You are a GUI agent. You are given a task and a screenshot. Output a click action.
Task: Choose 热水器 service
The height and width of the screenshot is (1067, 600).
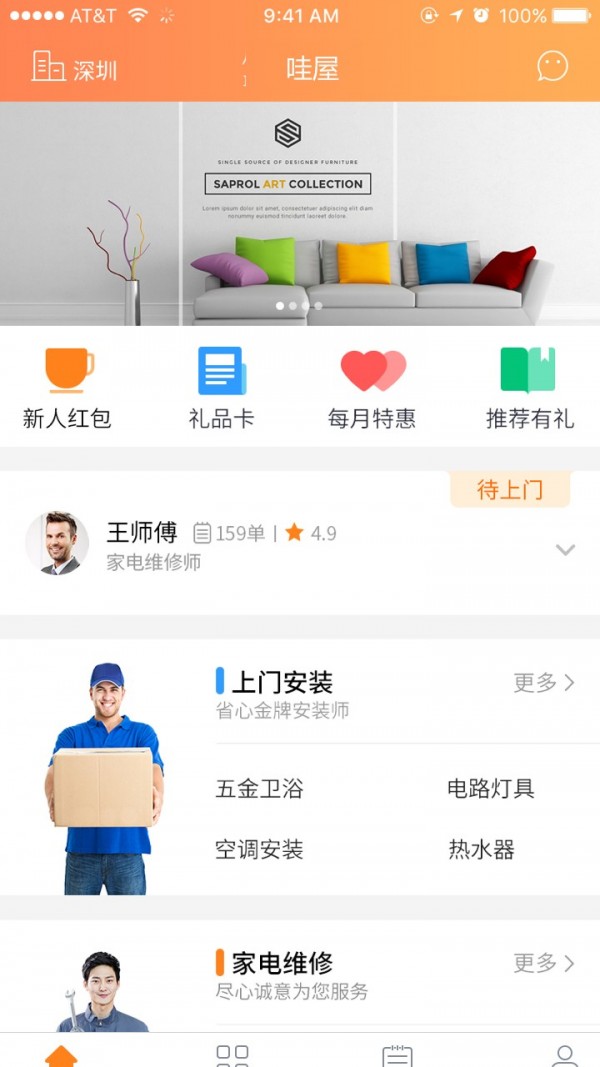[481, 850]
